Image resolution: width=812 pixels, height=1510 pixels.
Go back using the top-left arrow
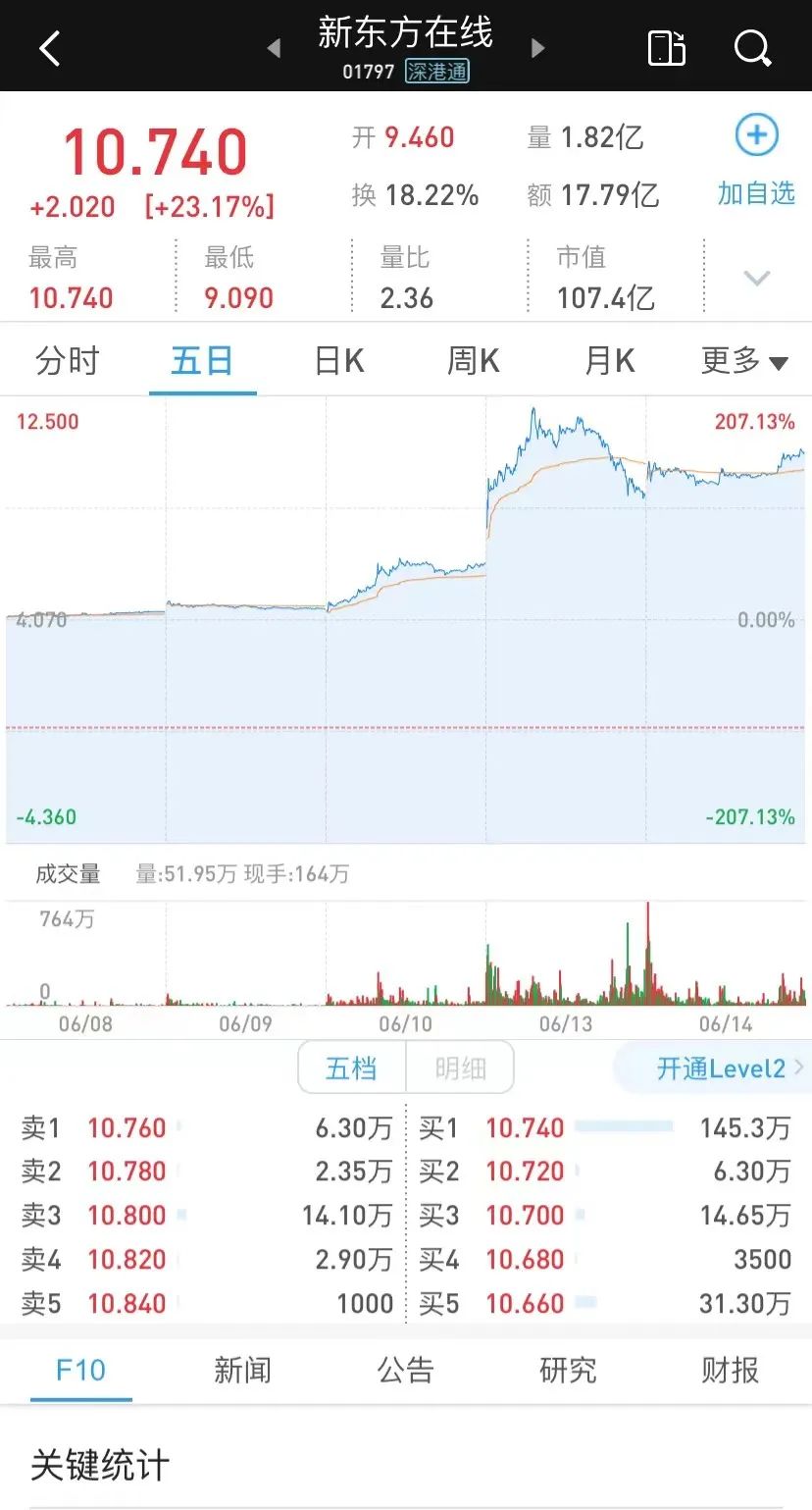point(50,47)
